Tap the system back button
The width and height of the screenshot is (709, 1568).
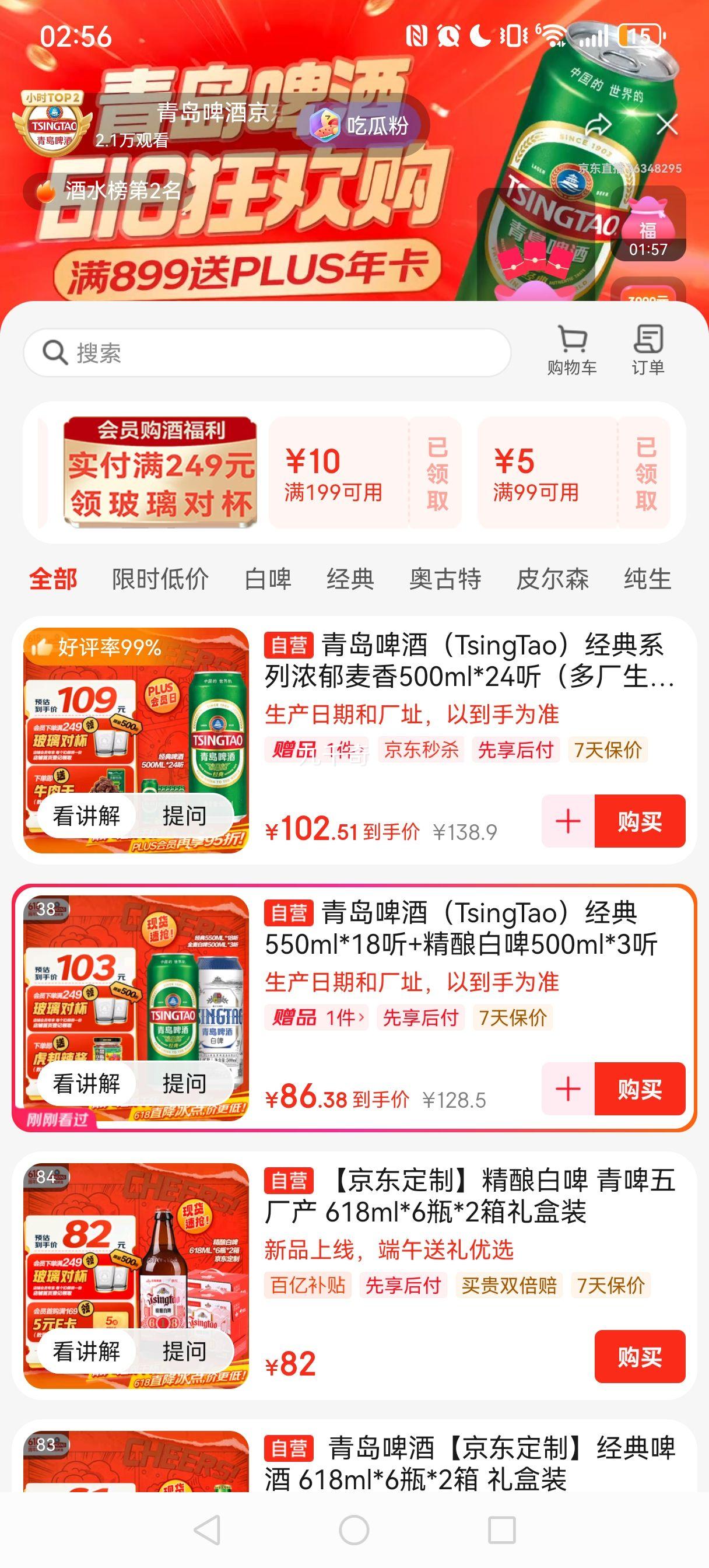207,1529
